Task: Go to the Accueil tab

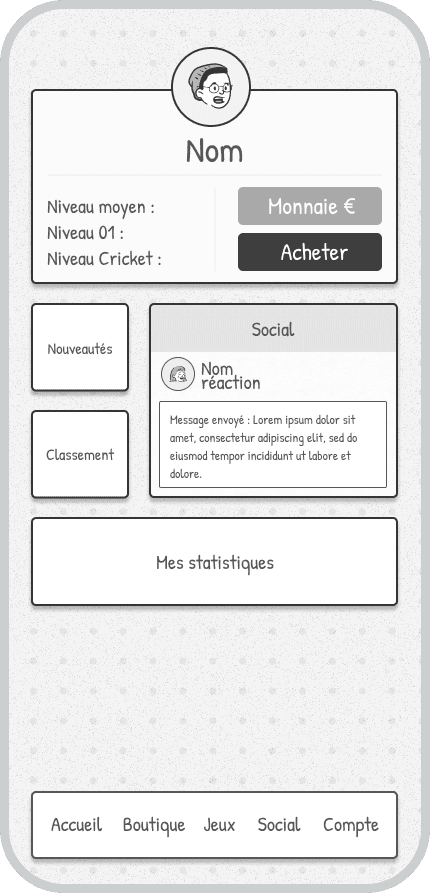Action: click(x=76, y=825)
